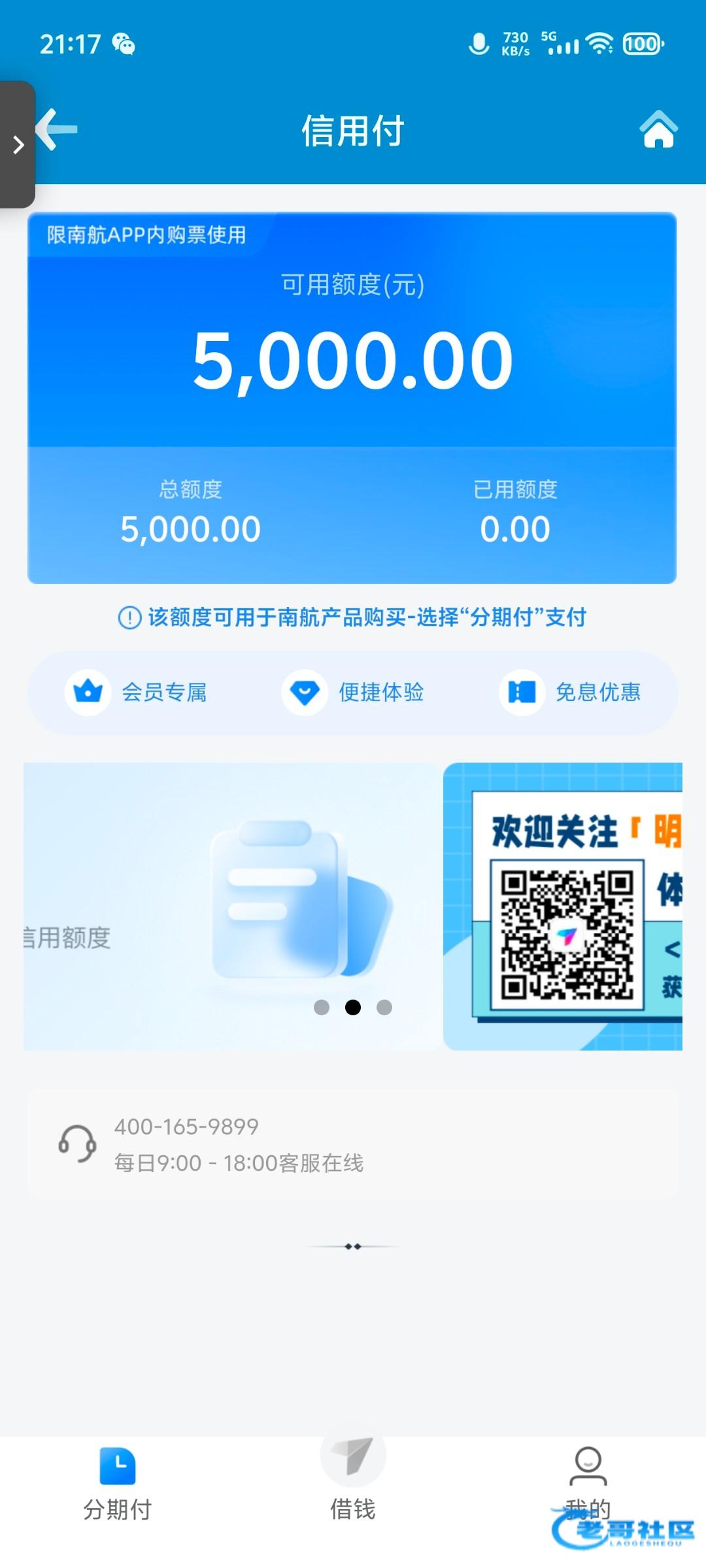The image size is (706, 1568).
Task: Open the 欢迎关注 QR banner
Action: (563, 906)
